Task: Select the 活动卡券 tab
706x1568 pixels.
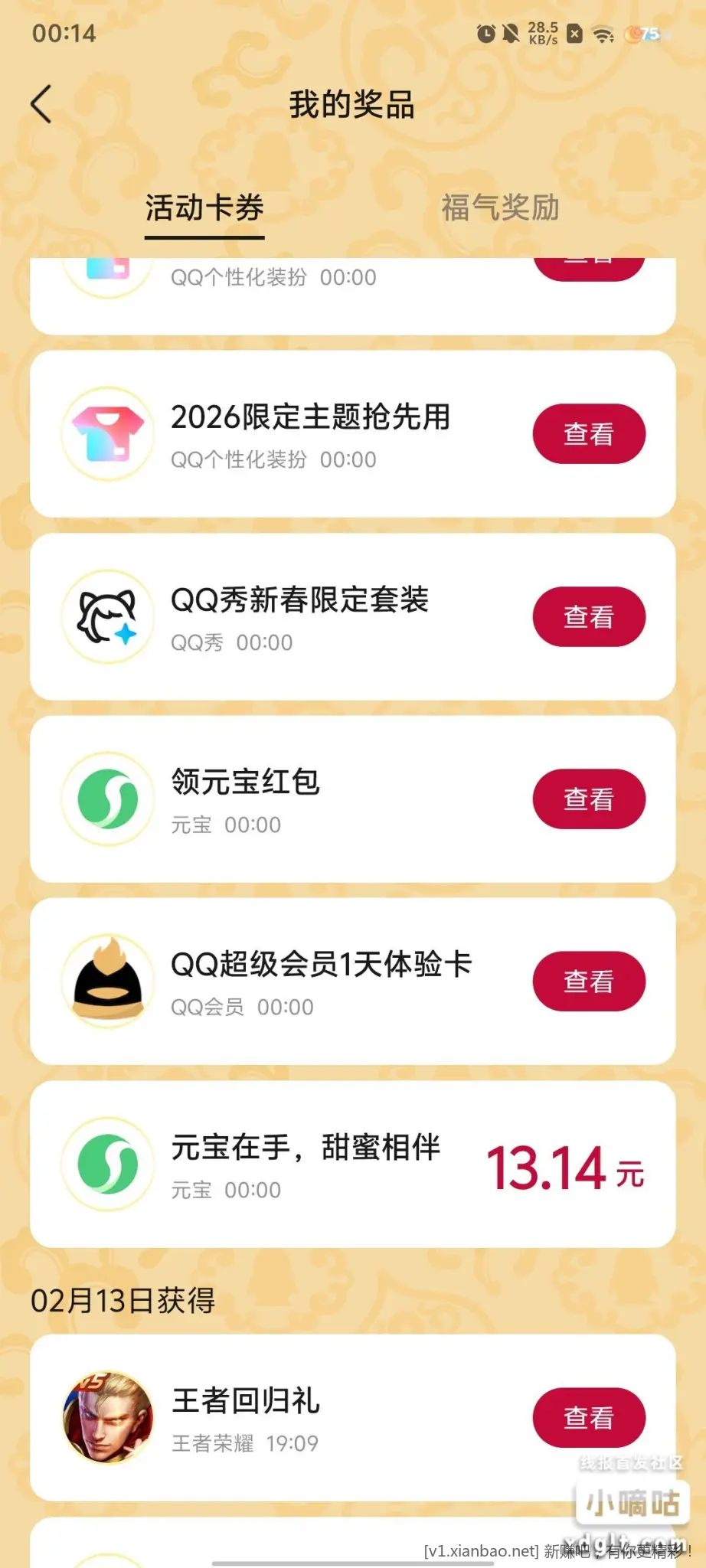Action: click(x=204, y=208)
